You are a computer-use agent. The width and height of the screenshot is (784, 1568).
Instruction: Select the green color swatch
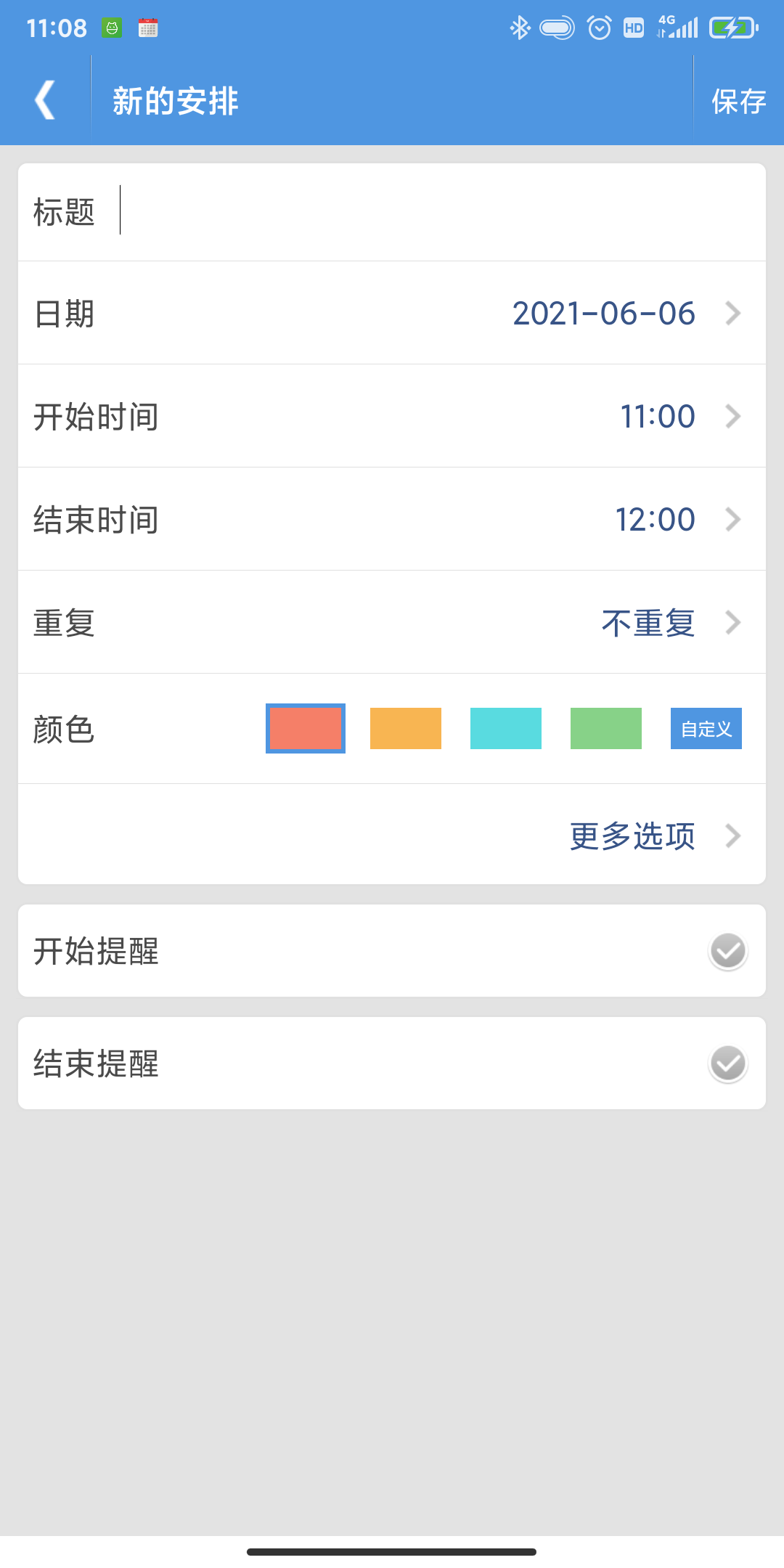tap(606, 729)
